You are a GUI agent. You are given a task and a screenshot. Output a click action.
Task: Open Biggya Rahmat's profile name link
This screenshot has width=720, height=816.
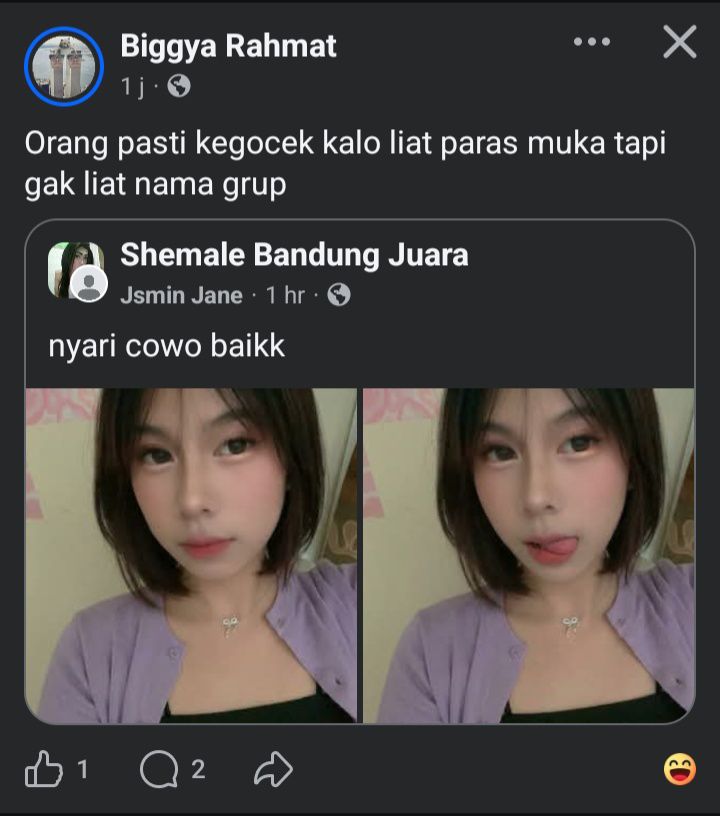point(228,46)
